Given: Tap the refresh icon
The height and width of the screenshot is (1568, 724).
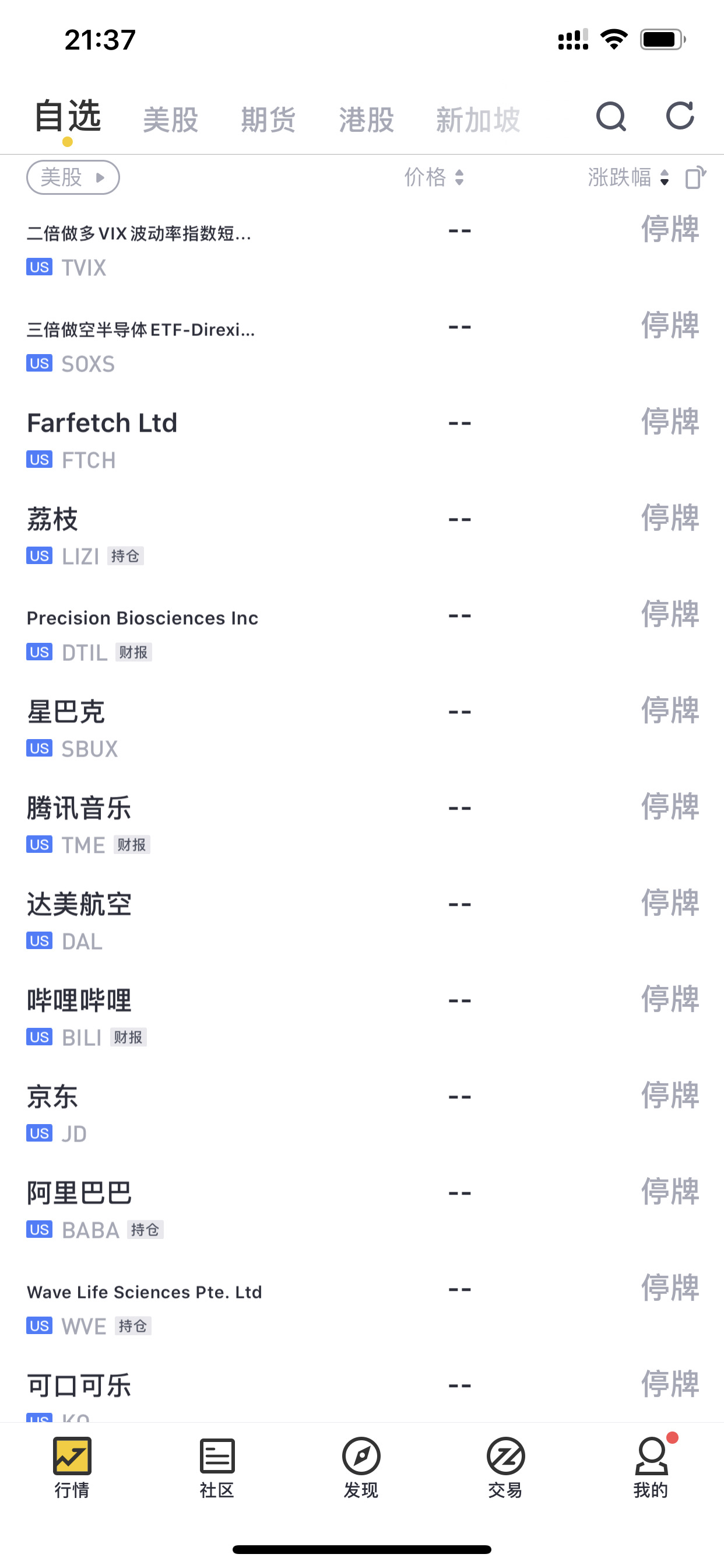Looking at the screenshot, I should pos(680,116).
